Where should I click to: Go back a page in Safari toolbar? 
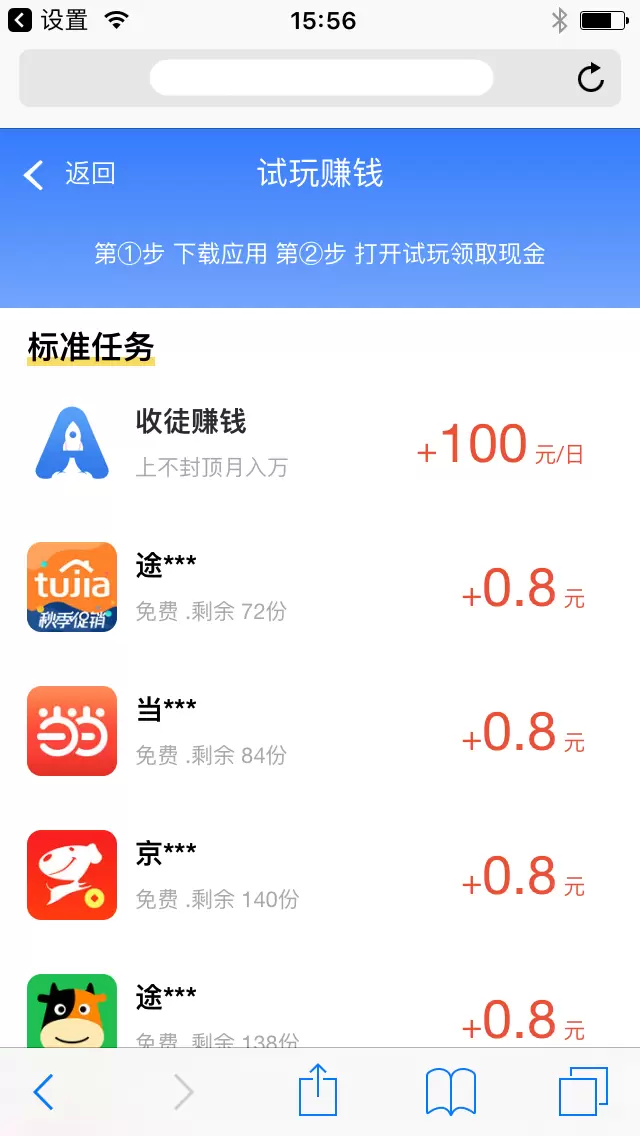pyautogui.click(x=43, y=1092)
